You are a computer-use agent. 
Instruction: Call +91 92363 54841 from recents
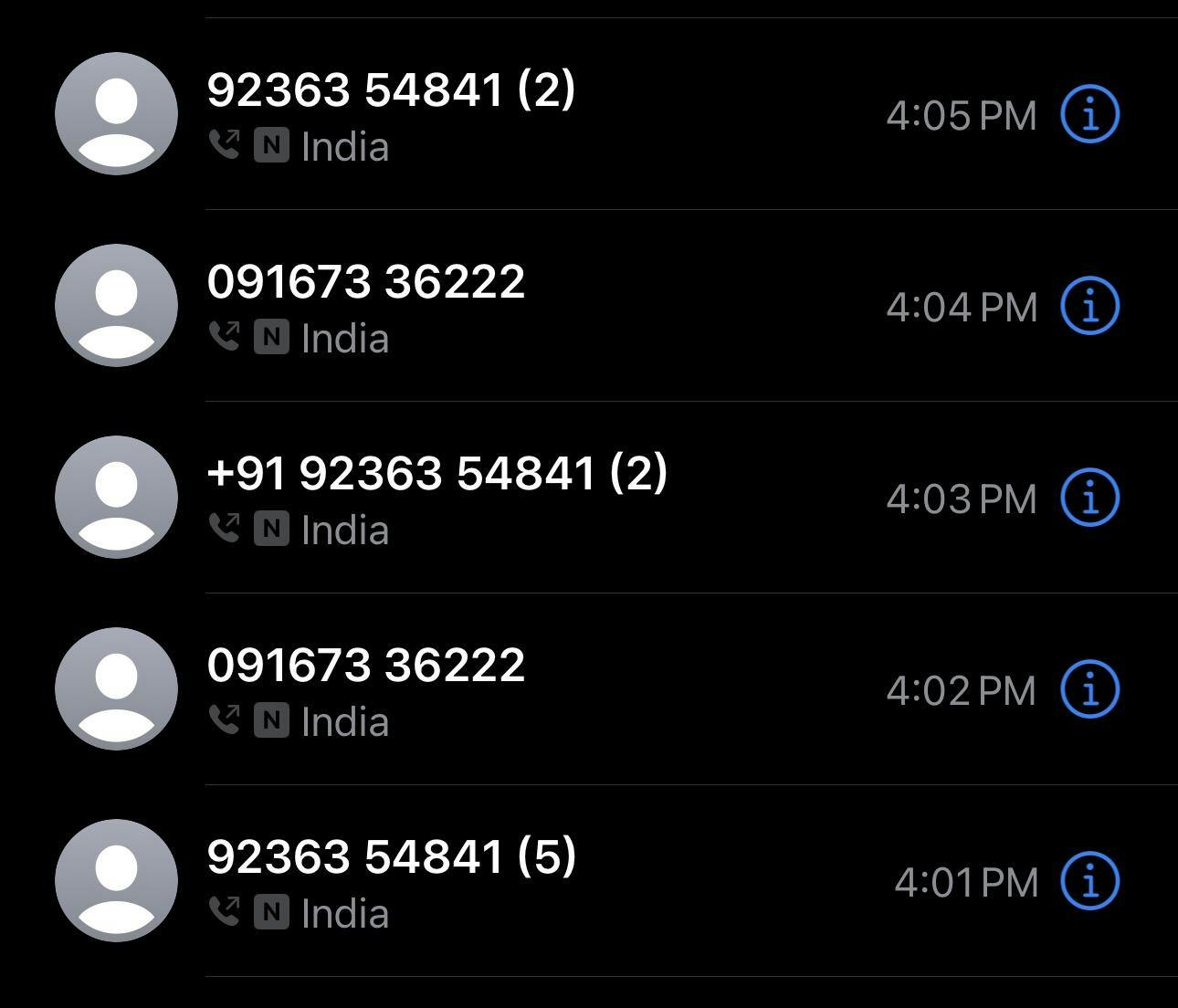436,473
